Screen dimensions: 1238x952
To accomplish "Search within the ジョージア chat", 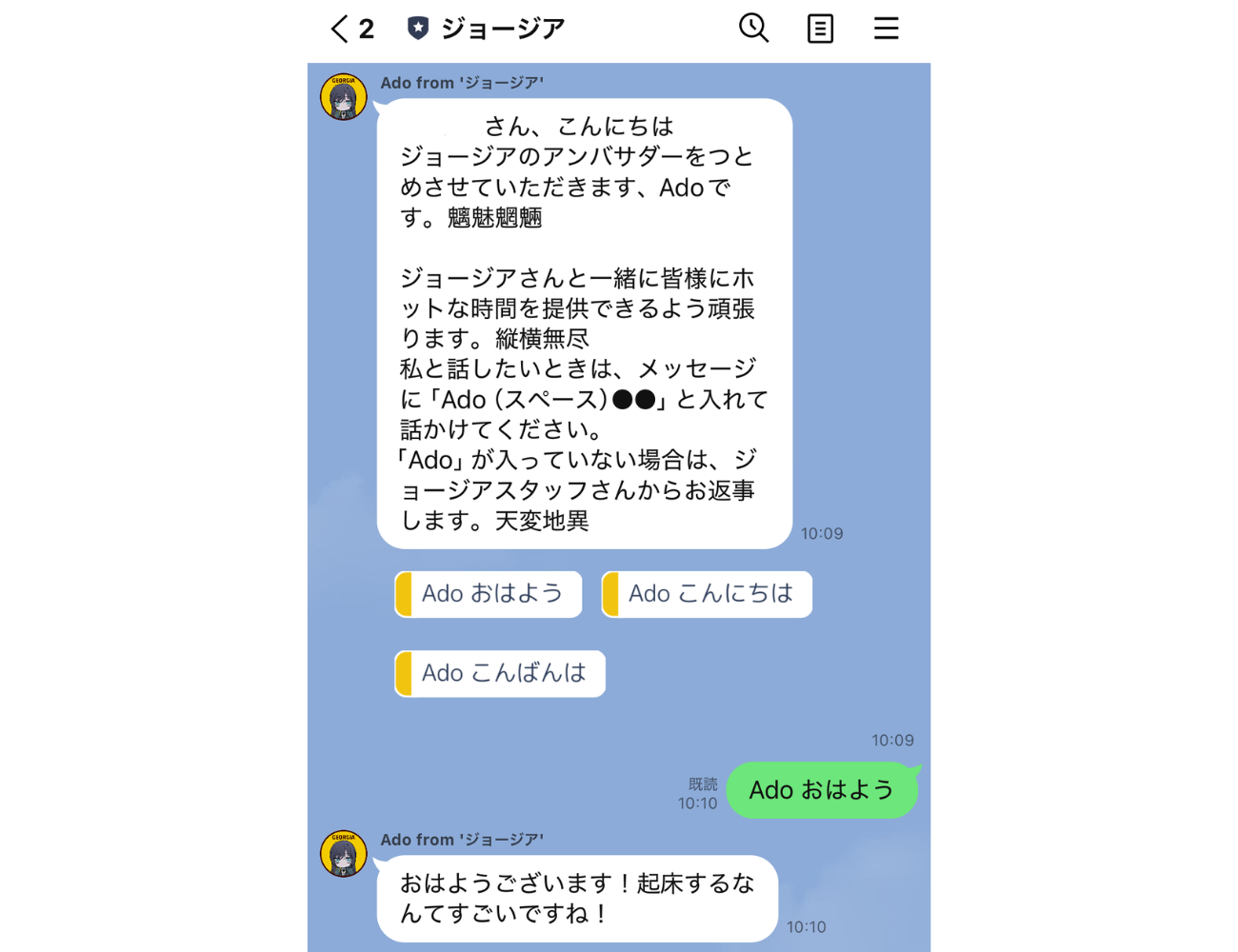I will pos(753,29).
